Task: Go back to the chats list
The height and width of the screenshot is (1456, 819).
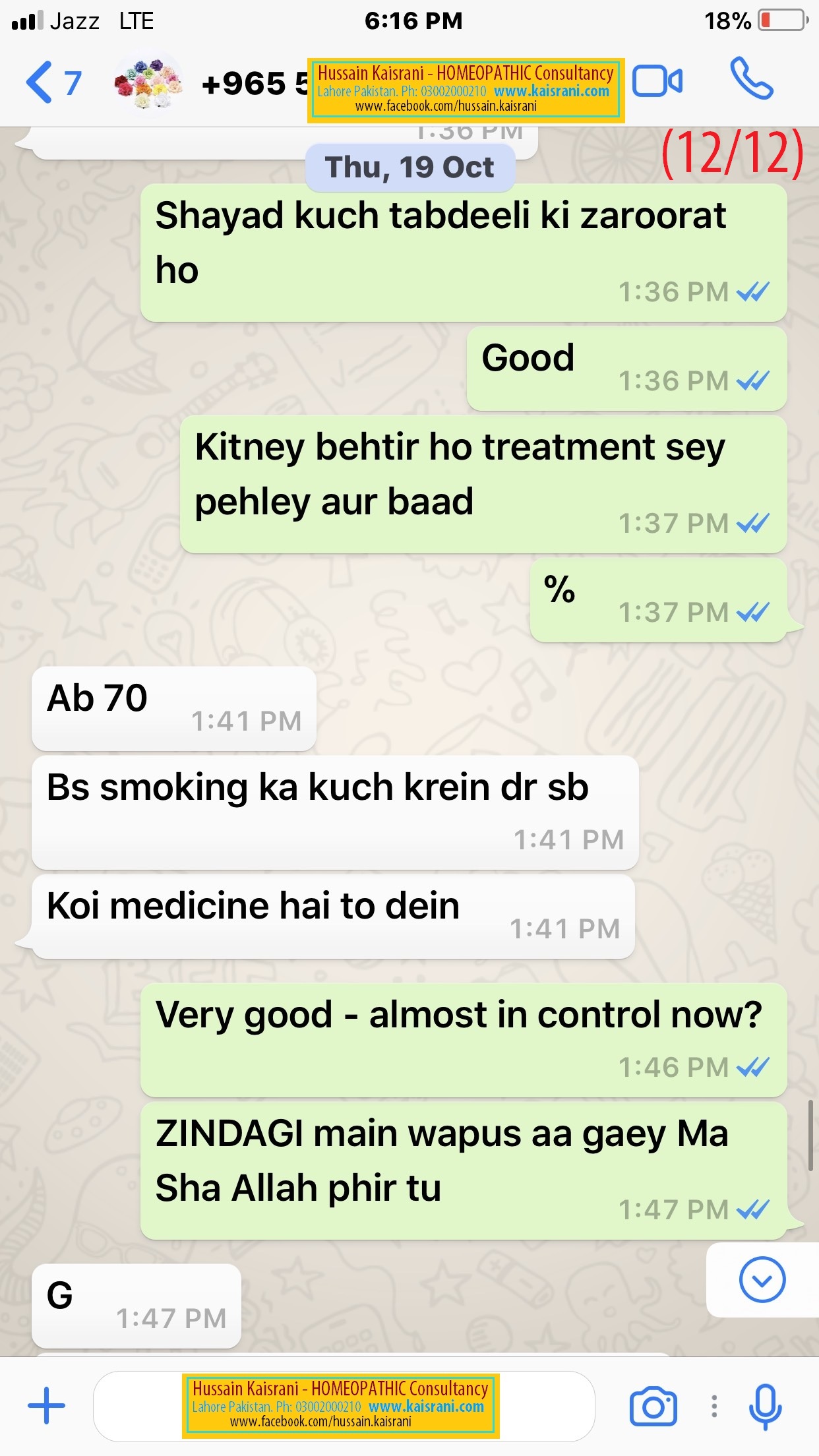Action: [53, 83]
